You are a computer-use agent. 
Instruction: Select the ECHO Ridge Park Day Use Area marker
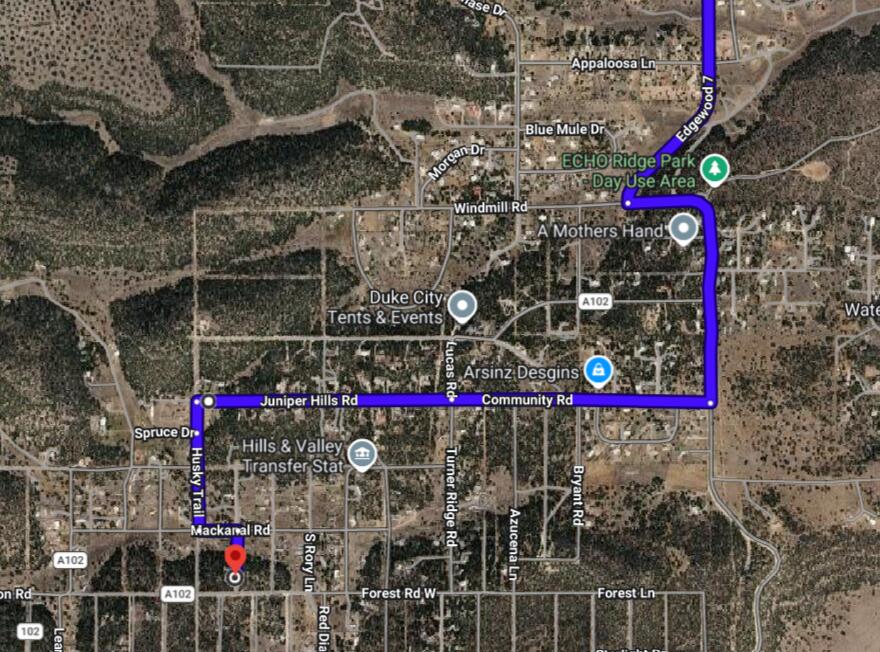click(713, 170)
